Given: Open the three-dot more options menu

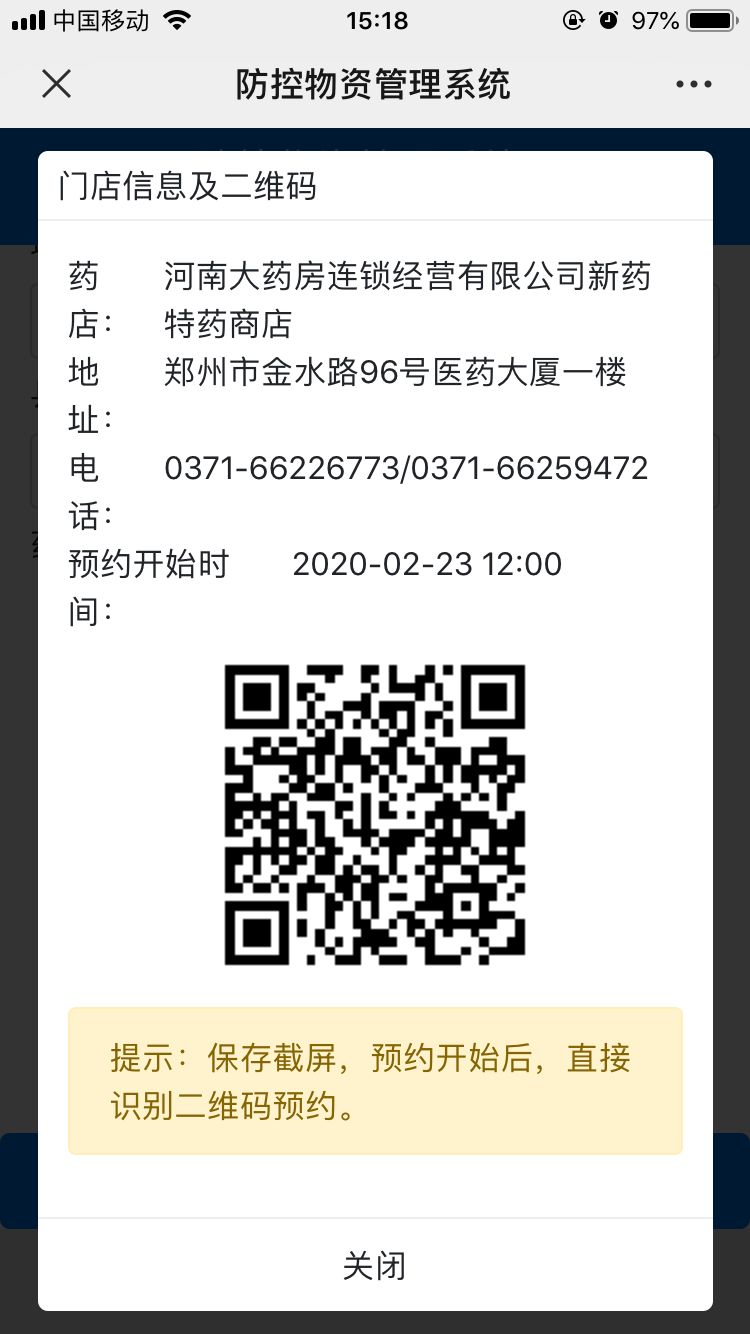Looking at the screenshot, I should coord(693,84).
